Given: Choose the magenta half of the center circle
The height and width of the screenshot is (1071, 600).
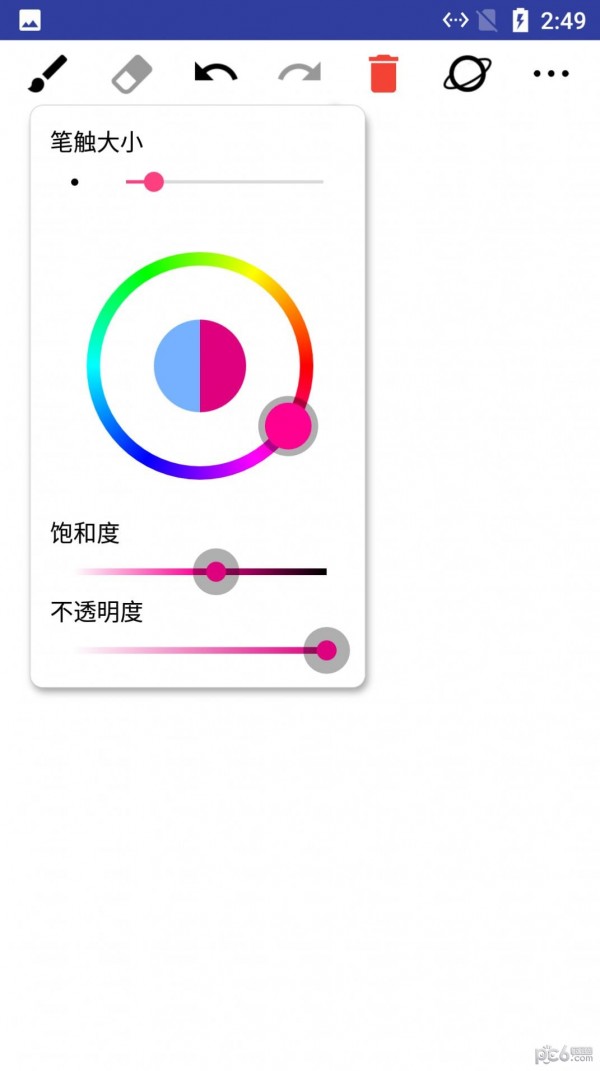Looking at the screenshot, I should pyautogui.click(x=223, y=366).
